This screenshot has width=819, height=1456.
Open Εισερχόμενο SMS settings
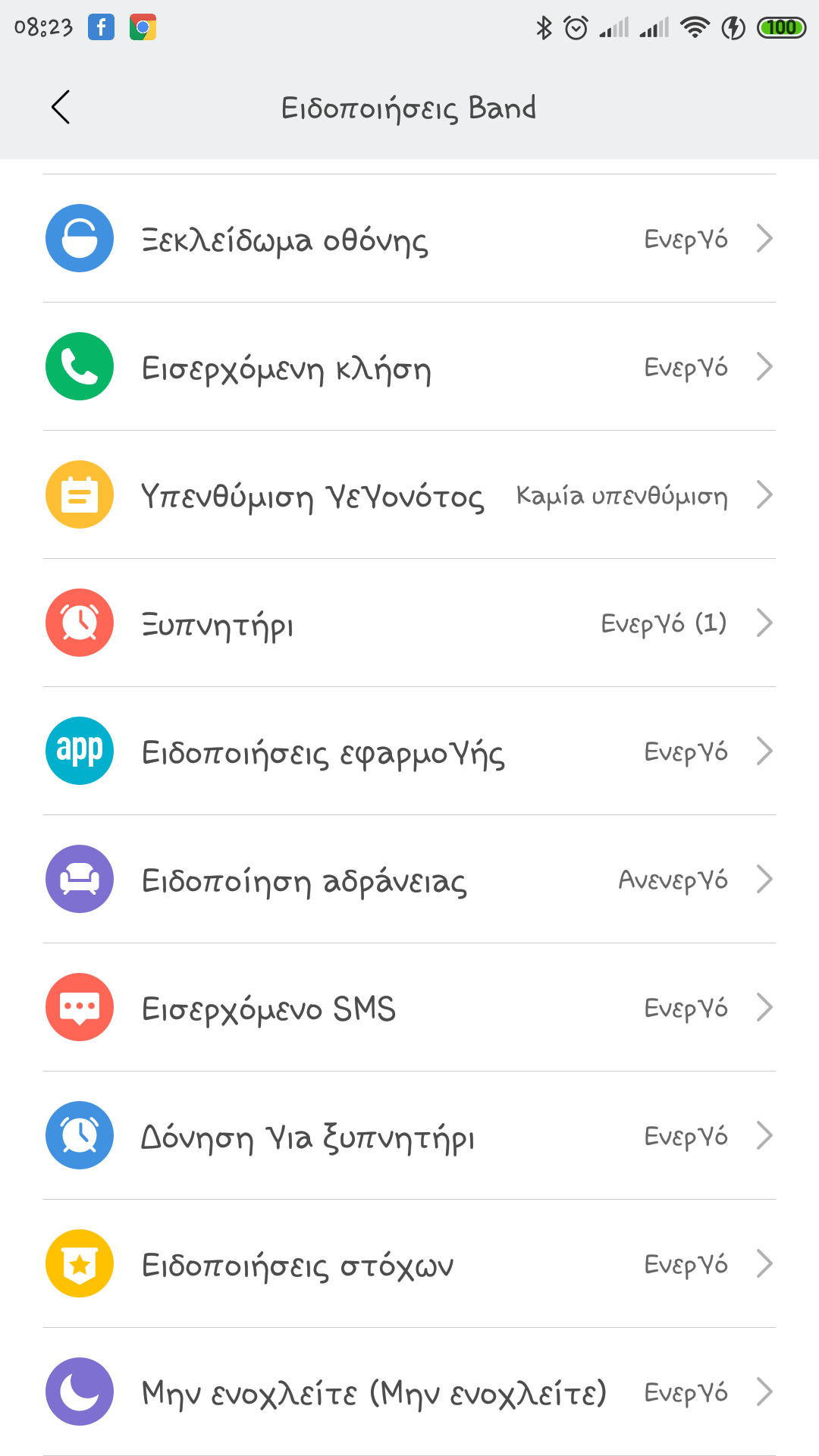[409, 1008]
